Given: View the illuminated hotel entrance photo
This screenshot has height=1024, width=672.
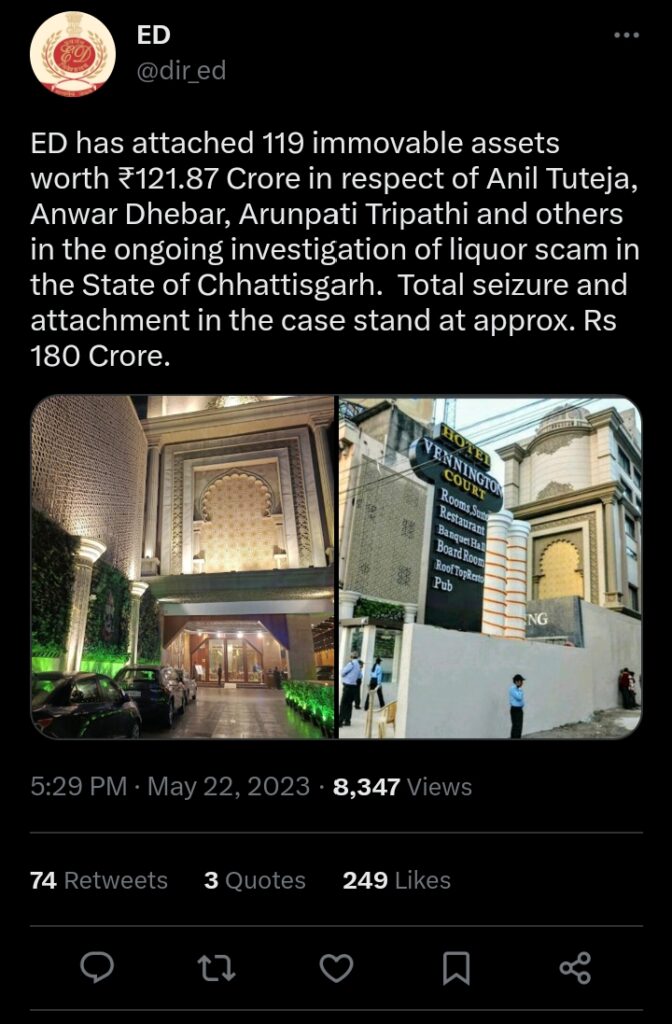Looking at the screenshot, I should (182, 567).
